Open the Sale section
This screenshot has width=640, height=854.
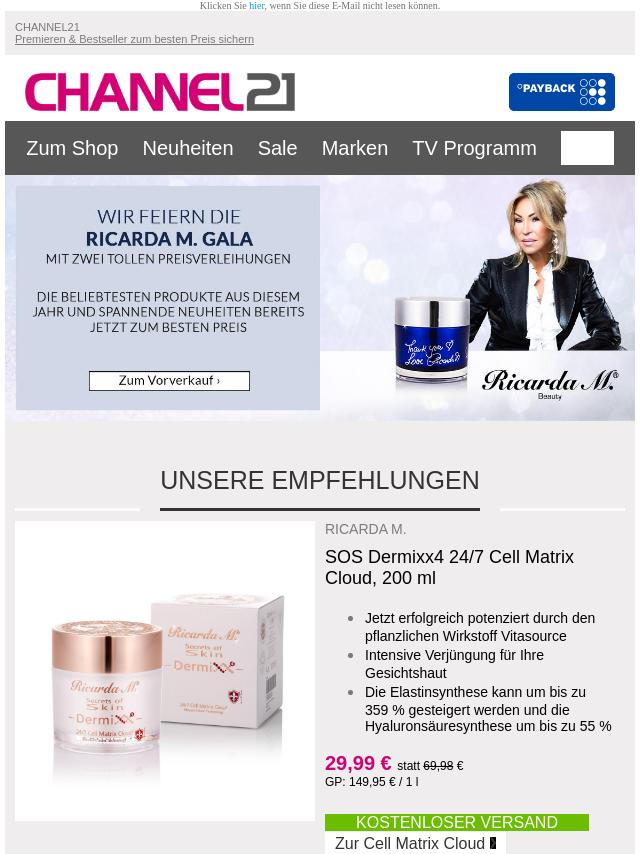coord(277,148)
